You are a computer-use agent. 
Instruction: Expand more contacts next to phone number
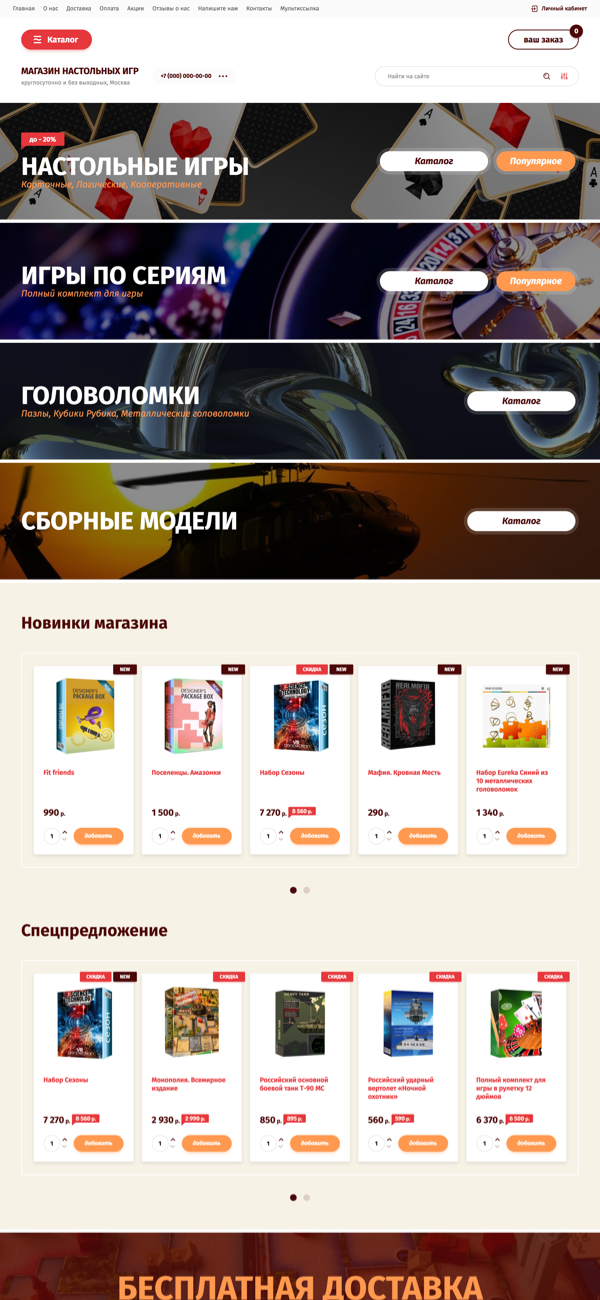tap(223, 76)
